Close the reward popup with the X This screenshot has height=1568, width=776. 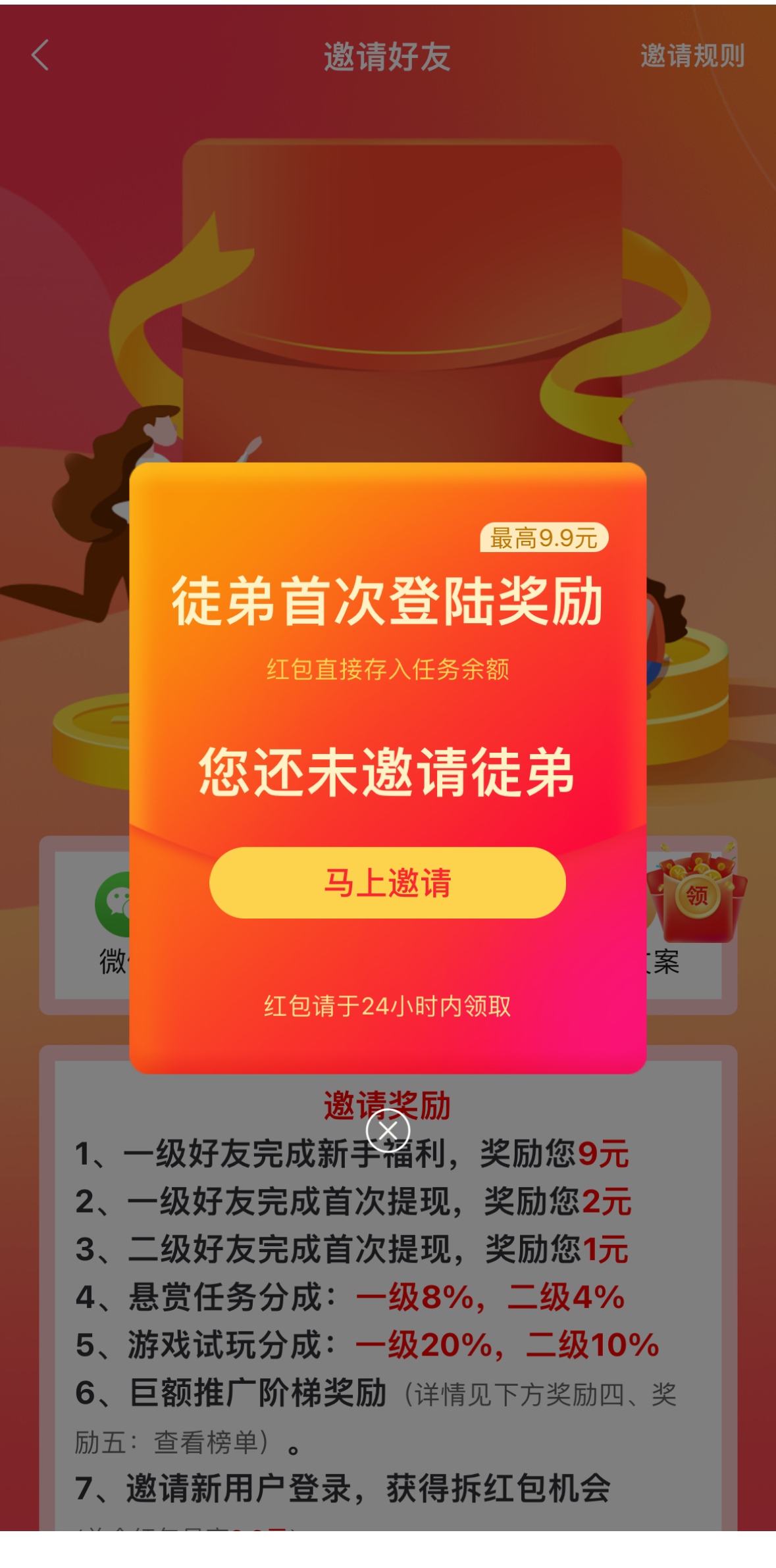point(388,1130)
